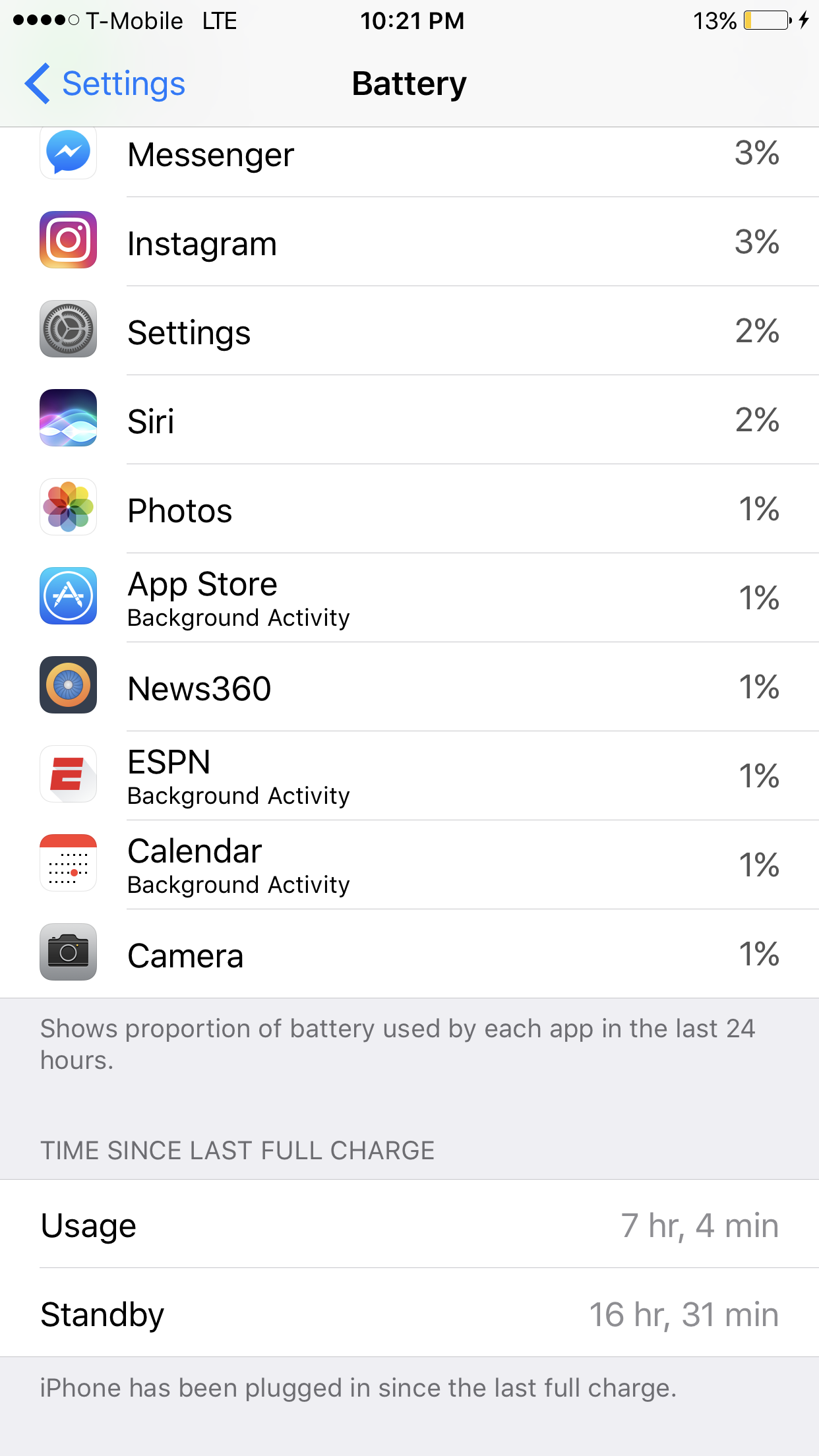This screenshot has height=1456, width=819.
Task: Select the Siri battery row
Action: coord(409,419)
